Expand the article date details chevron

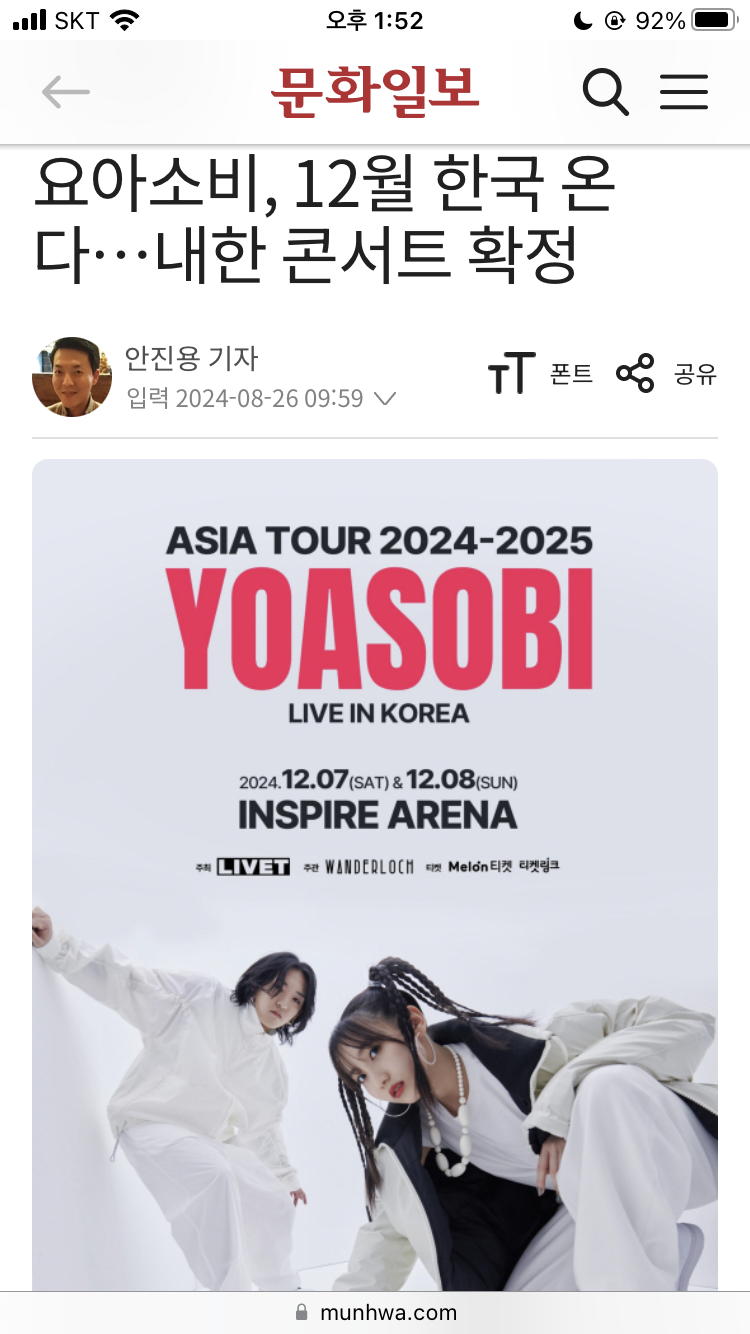point(385,399)
